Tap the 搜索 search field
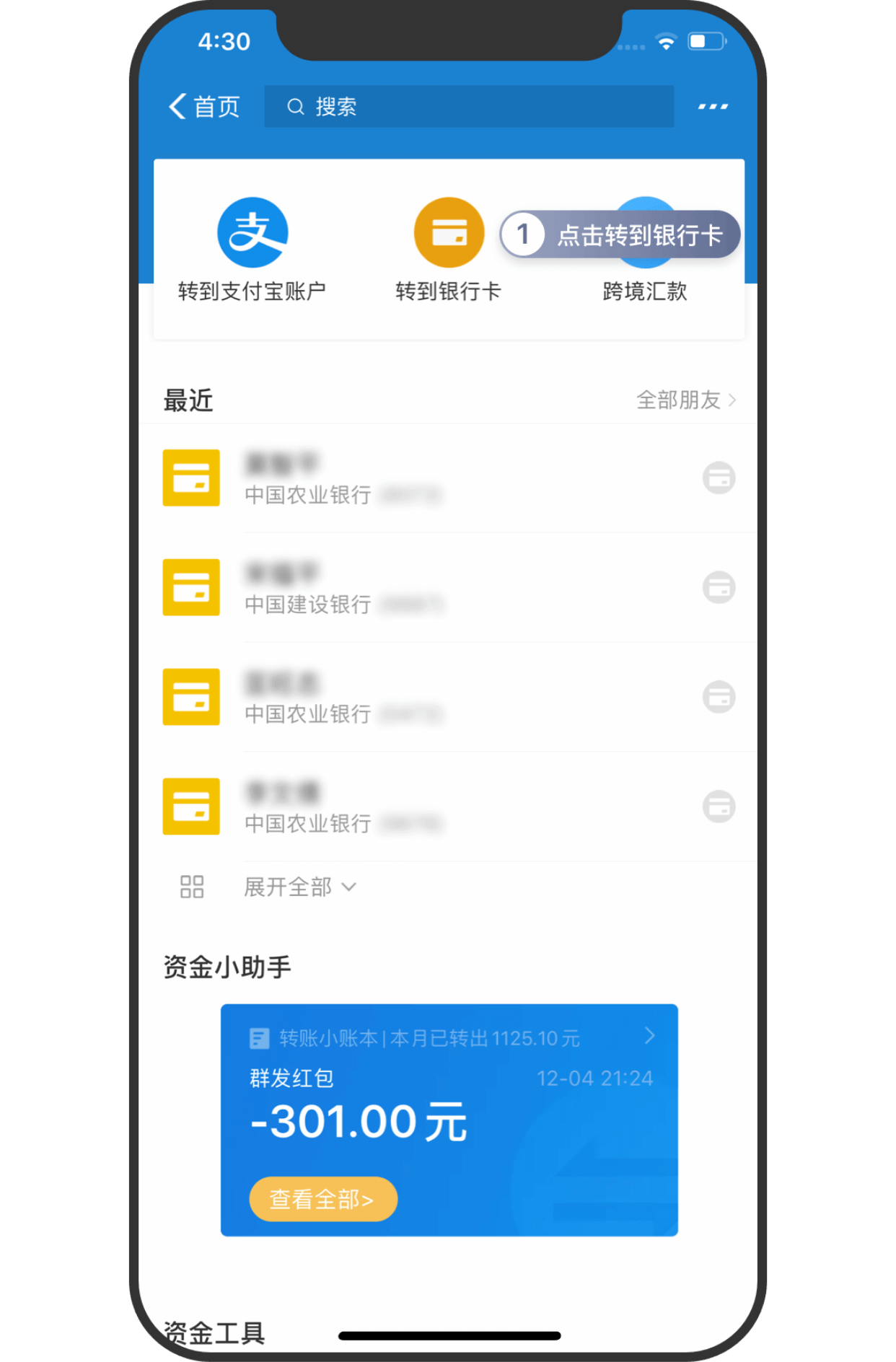Image resolution: width=896 pixels, height=1362 pixels. 469,107
